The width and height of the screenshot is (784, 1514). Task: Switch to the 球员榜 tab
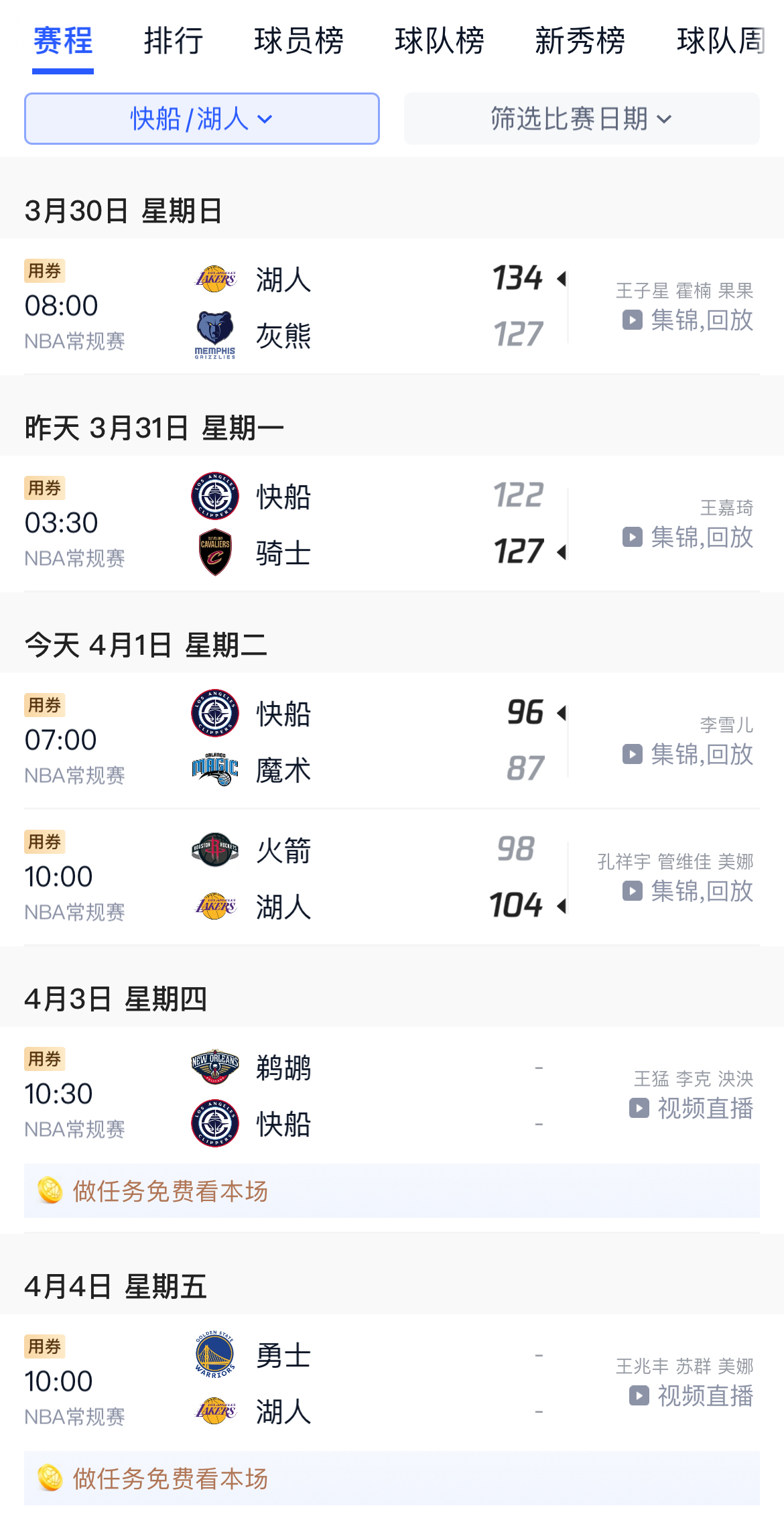[x=299, y=42]
